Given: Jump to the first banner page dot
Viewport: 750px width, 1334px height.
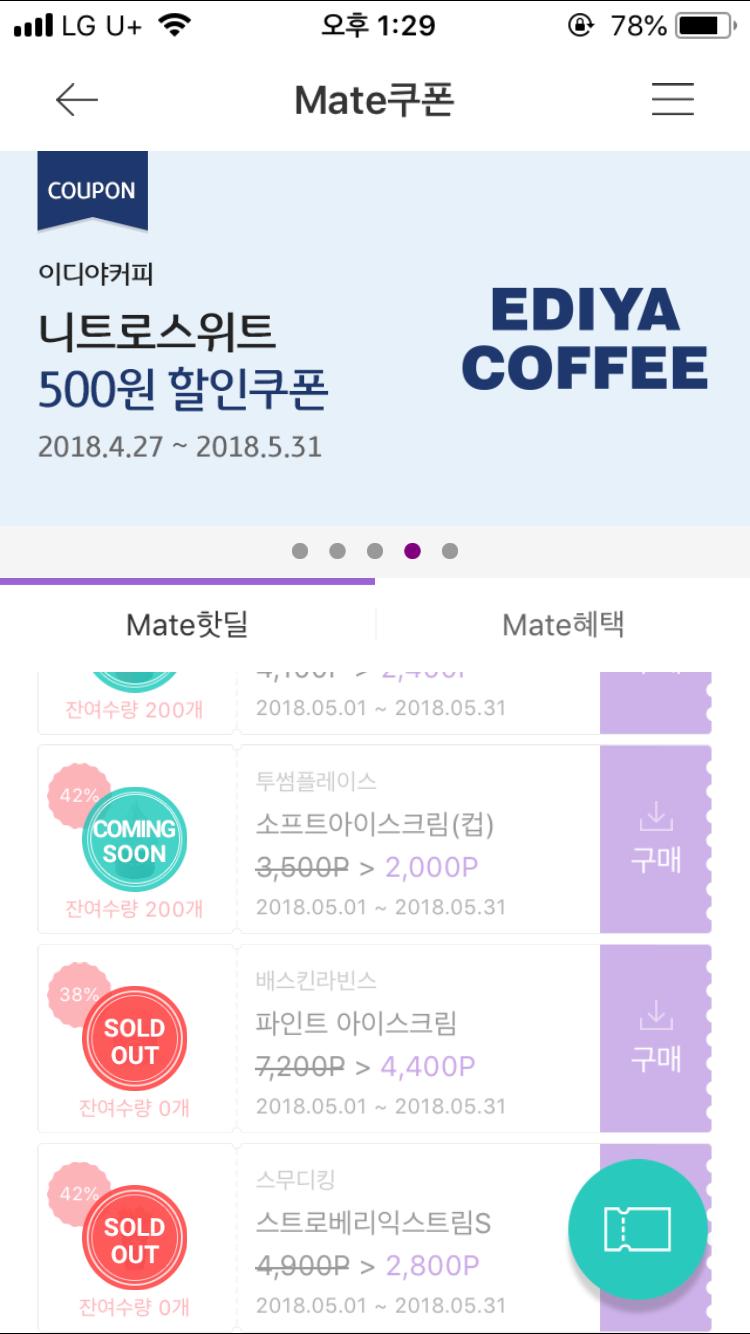Looking at the screenshot, I should 300,551.
